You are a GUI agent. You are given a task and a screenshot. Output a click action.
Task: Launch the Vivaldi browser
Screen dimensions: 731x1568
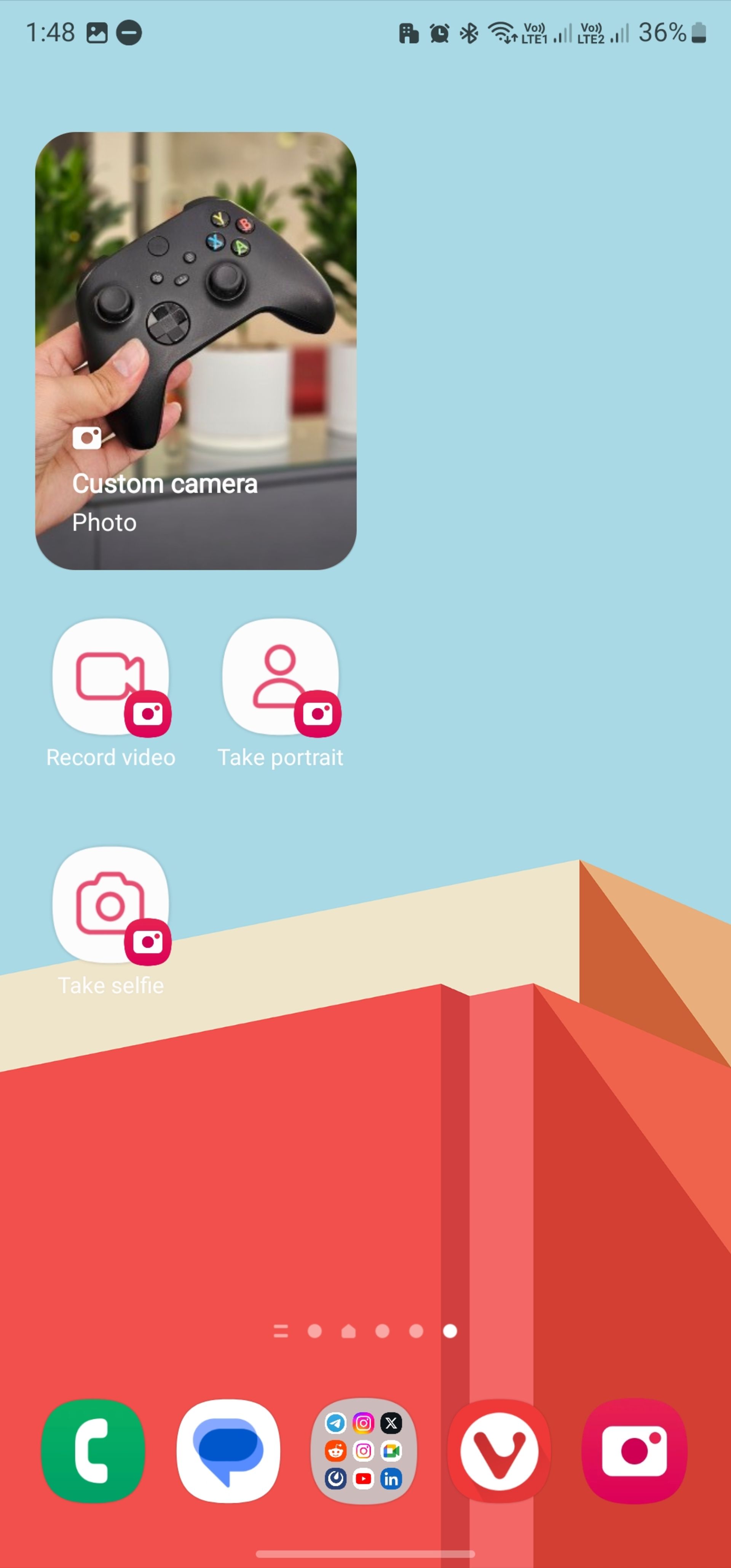(499, 1451)
